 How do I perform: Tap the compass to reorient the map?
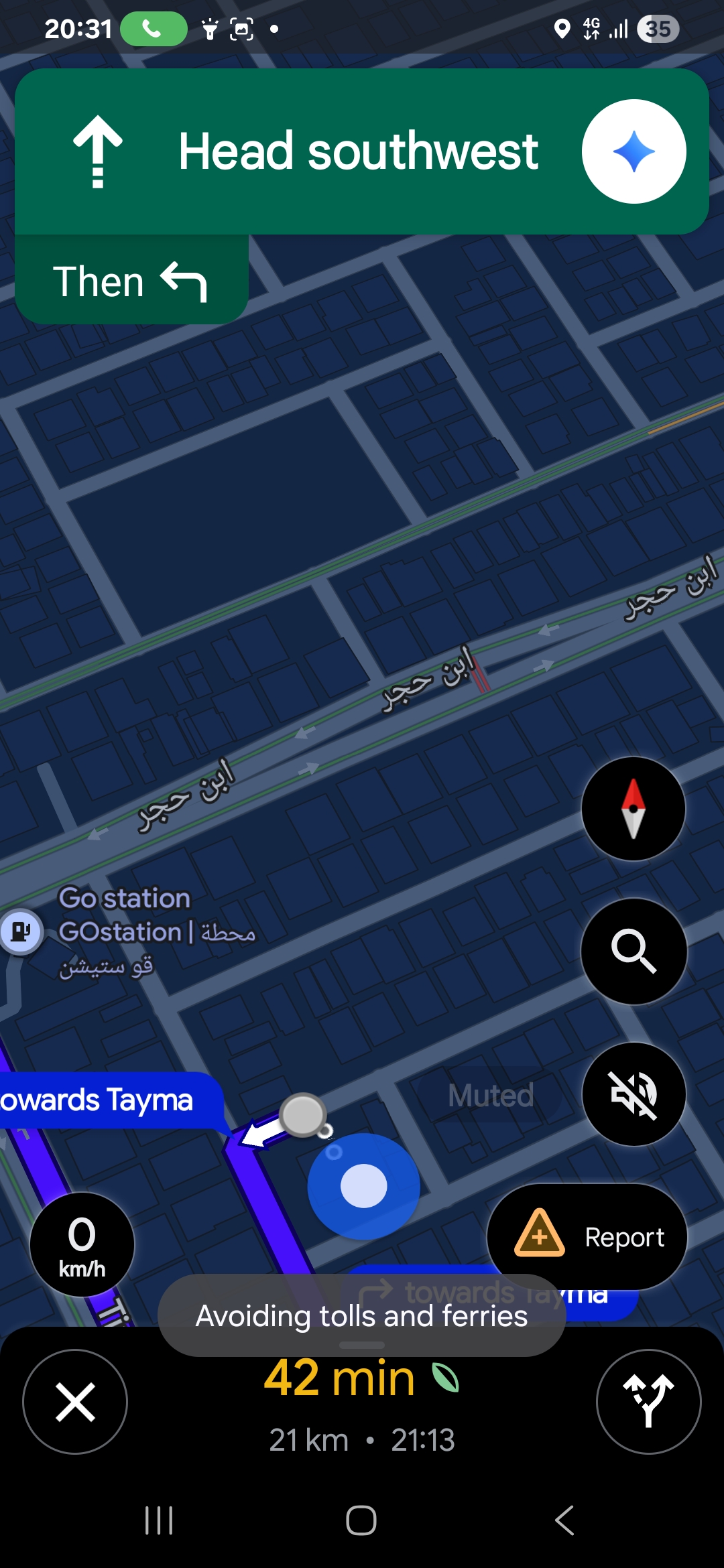pos(633,809)
